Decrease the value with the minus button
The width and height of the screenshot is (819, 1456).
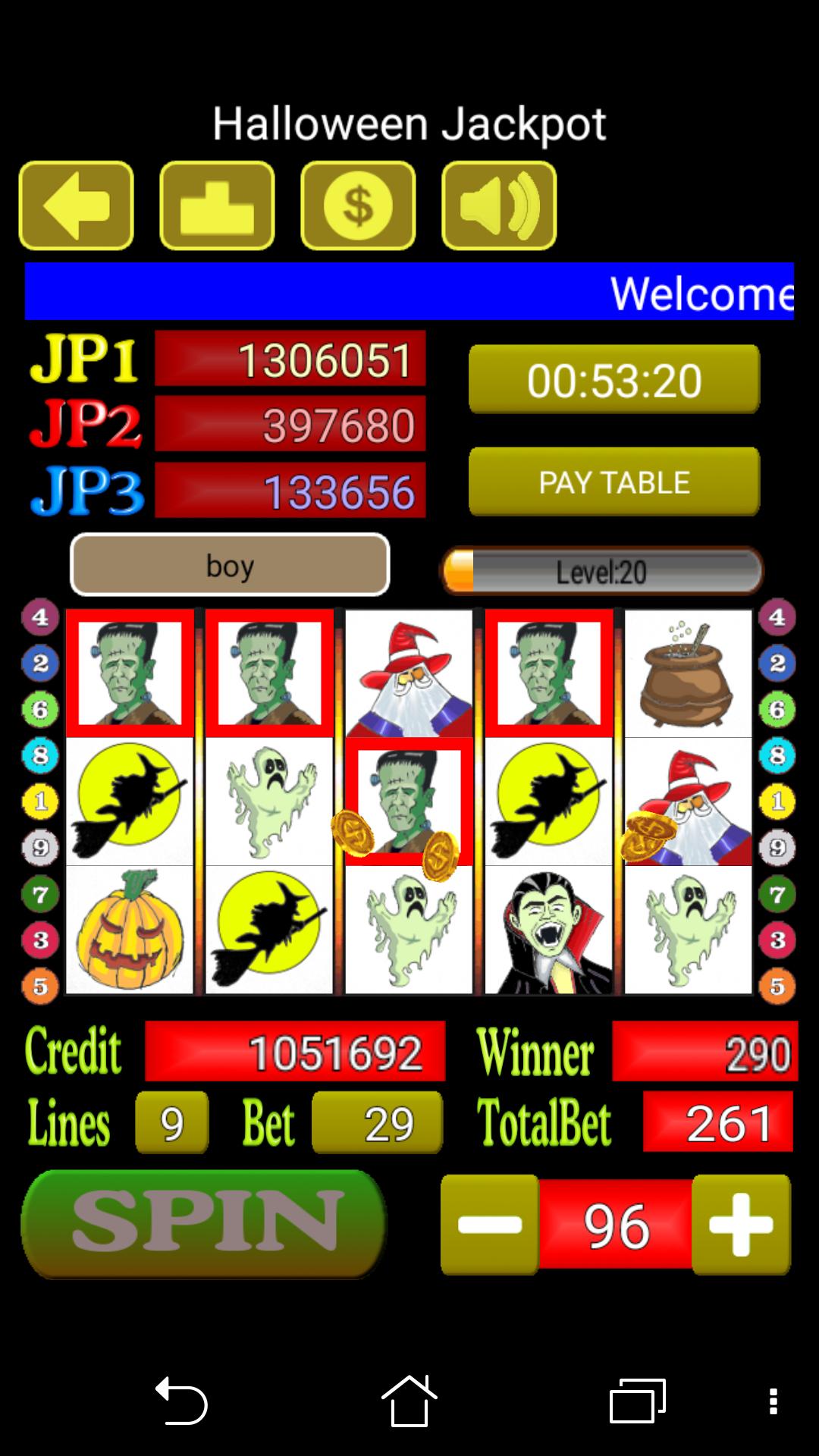coord(490,1224)
